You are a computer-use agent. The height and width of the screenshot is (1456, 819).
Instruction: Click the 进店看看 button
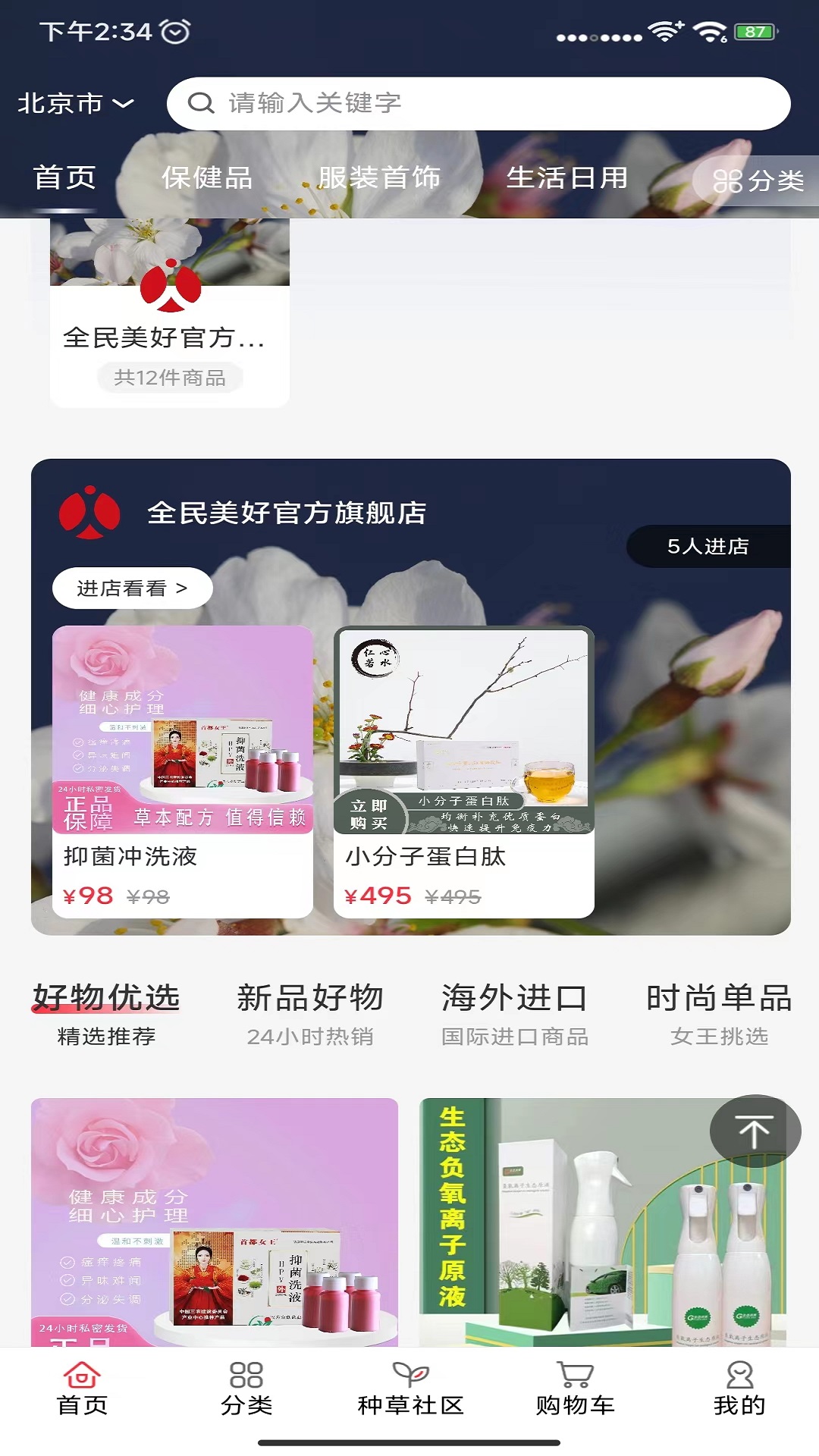pos(133,588)
